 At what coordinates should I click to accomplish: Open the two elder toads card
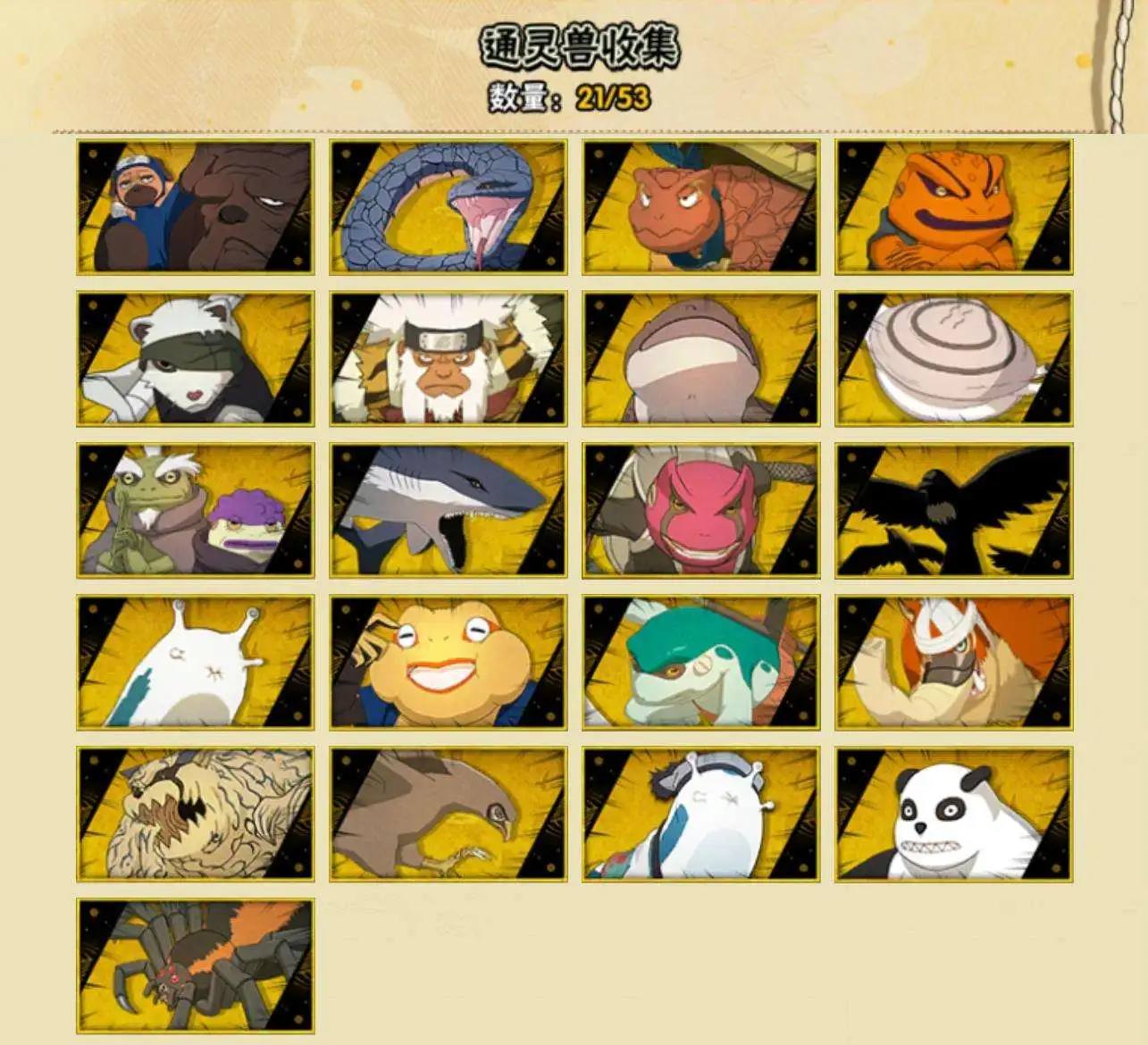195,510
